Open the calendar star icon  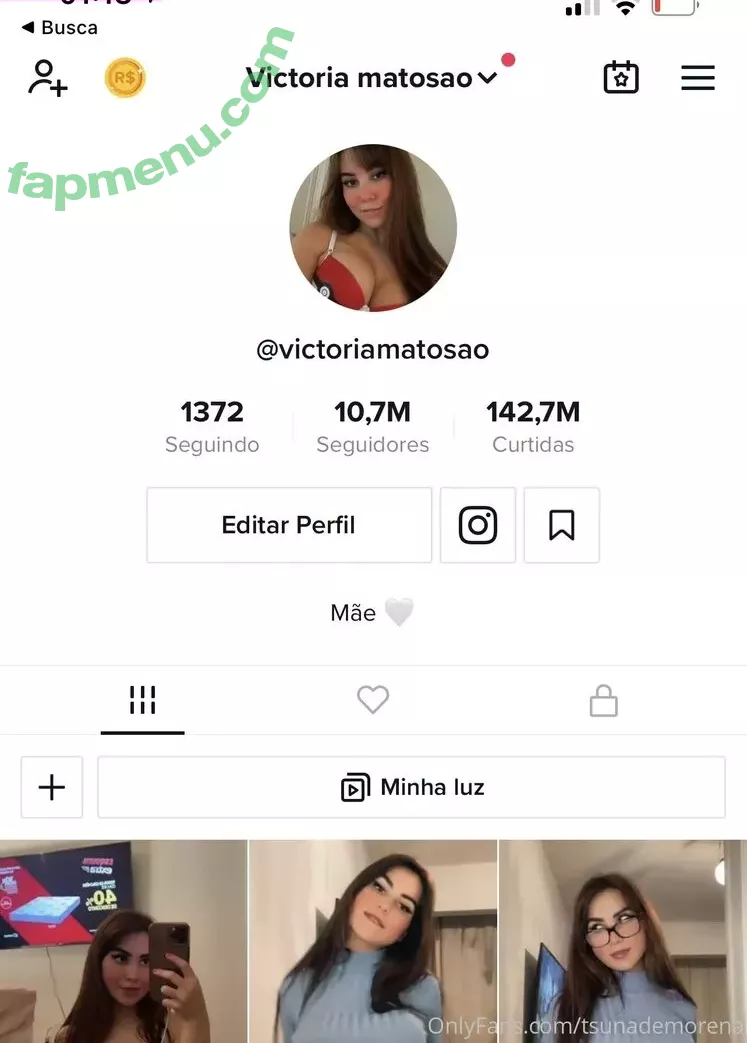(621, 78)
